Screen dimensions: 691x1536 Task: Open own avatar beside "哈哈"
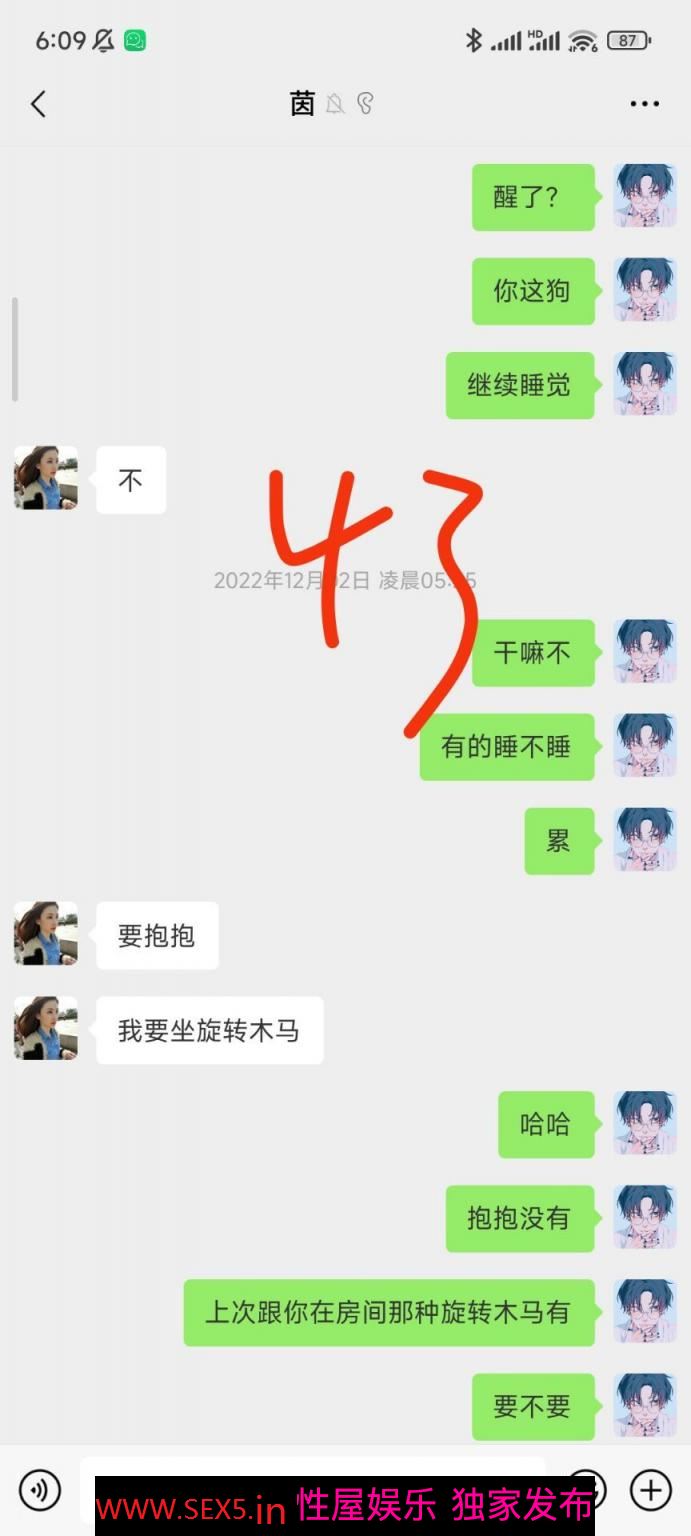pyautogui.click(x=645, y=1123)
